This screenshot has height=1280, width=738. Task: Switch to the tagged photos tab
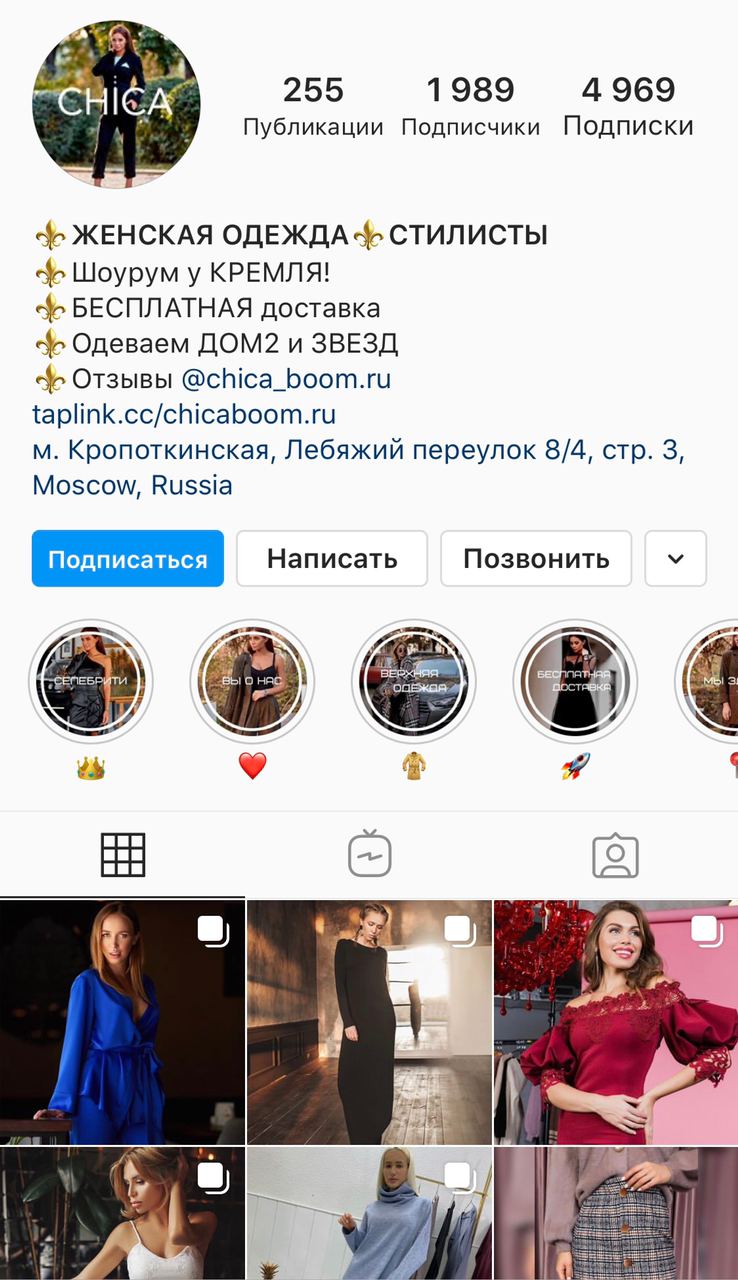pos(615,855)
